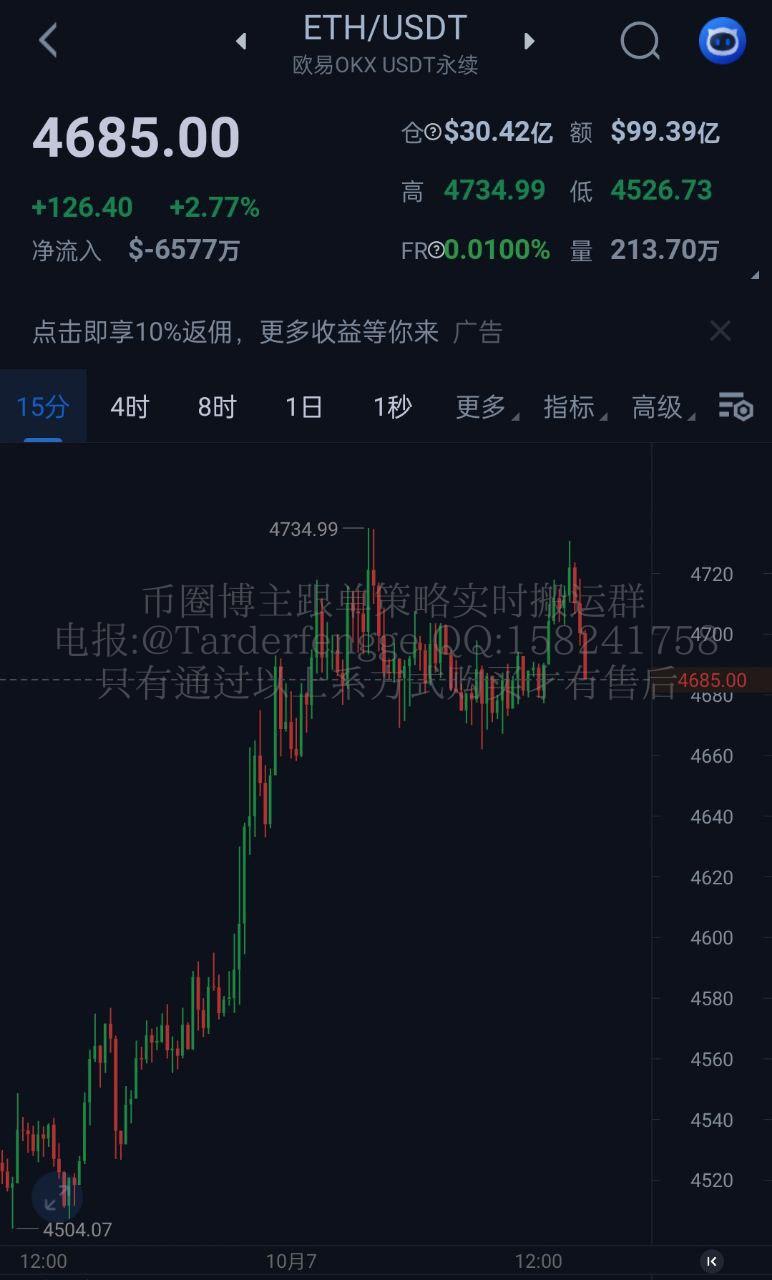The height and width of the screenshot is (1280, 772).
Task: Open chart settings icon
Action: click(735, 406)
